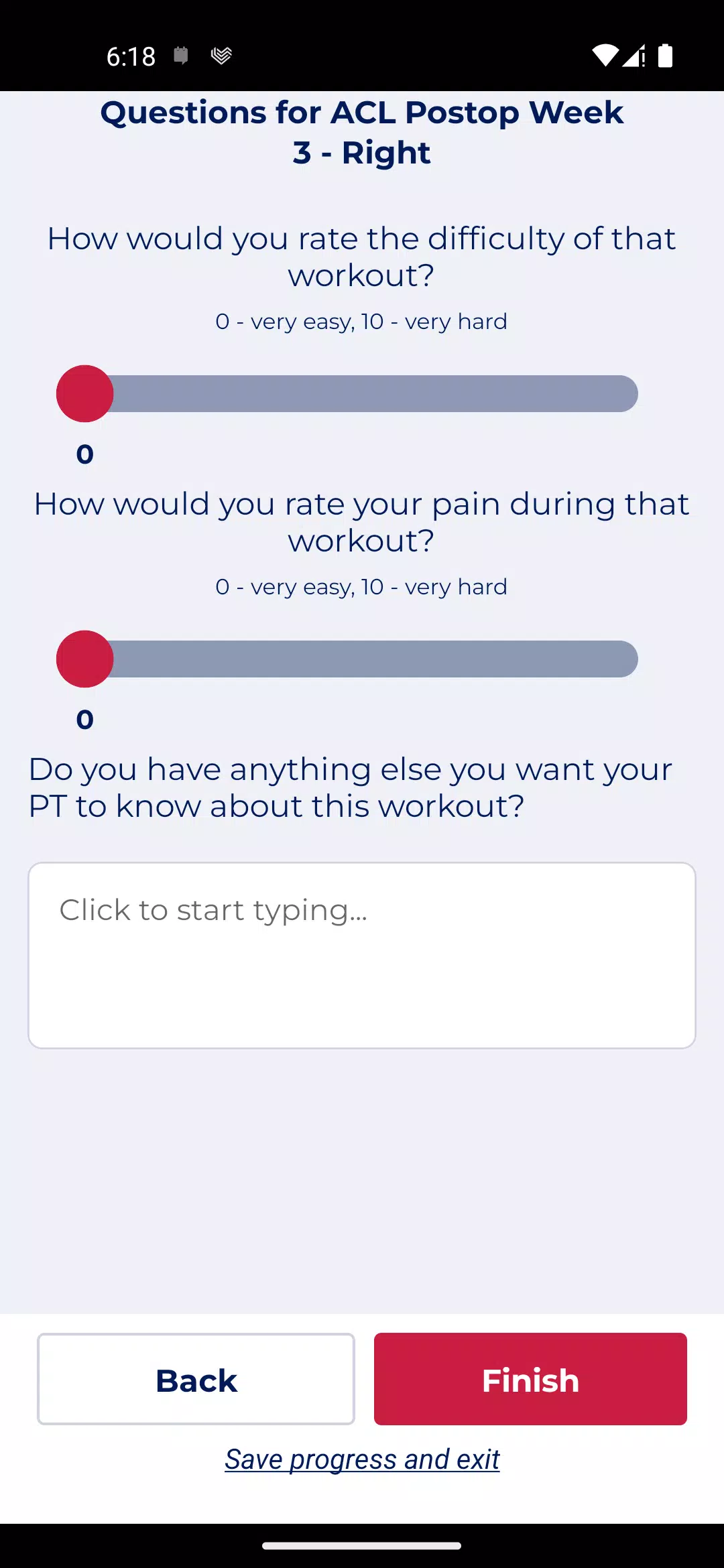
Task: Go back with the Back button
Action: tap(196, 1379)
